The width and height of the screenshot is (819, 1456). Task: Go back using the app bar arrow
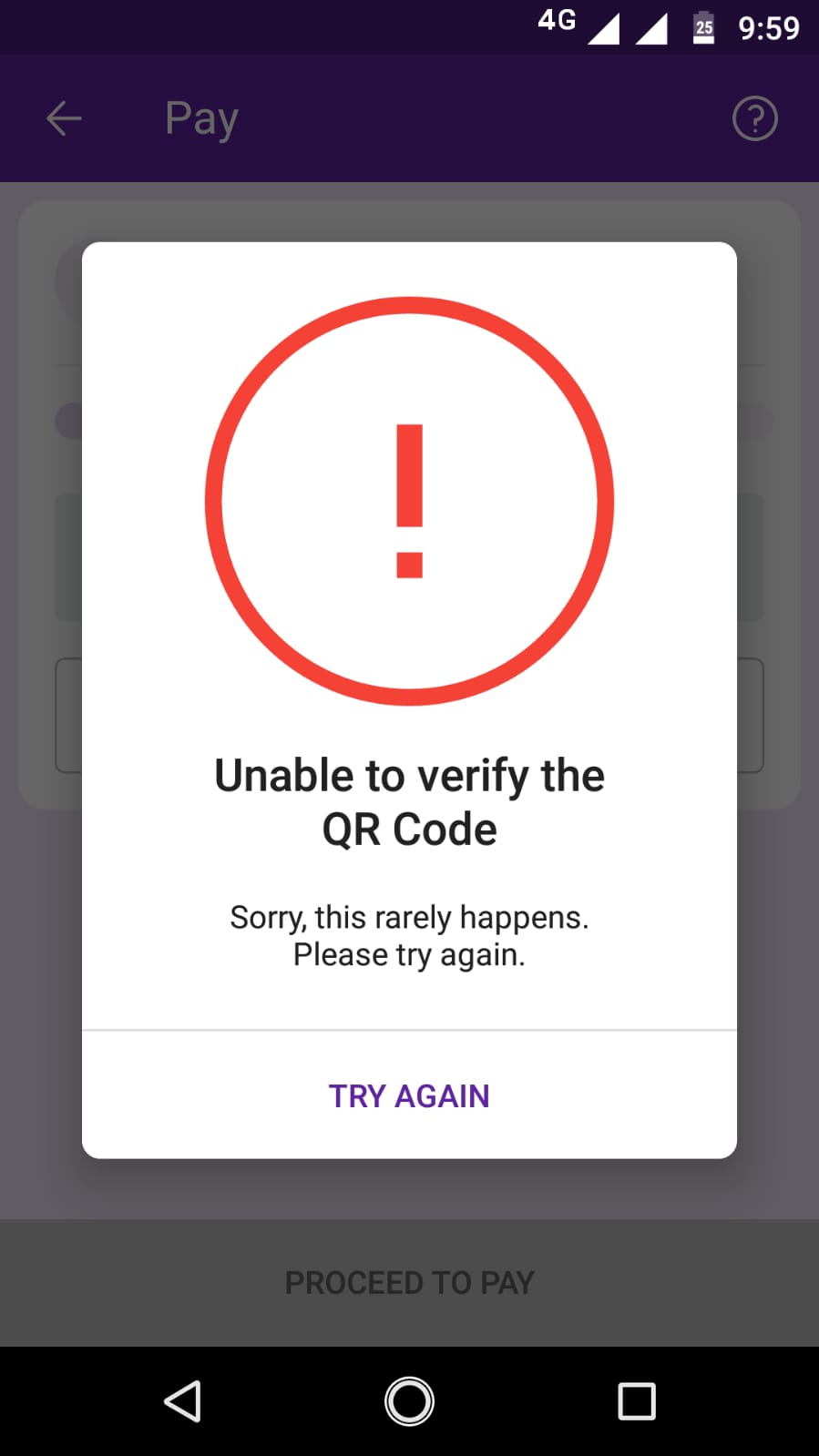coord(64,118)
